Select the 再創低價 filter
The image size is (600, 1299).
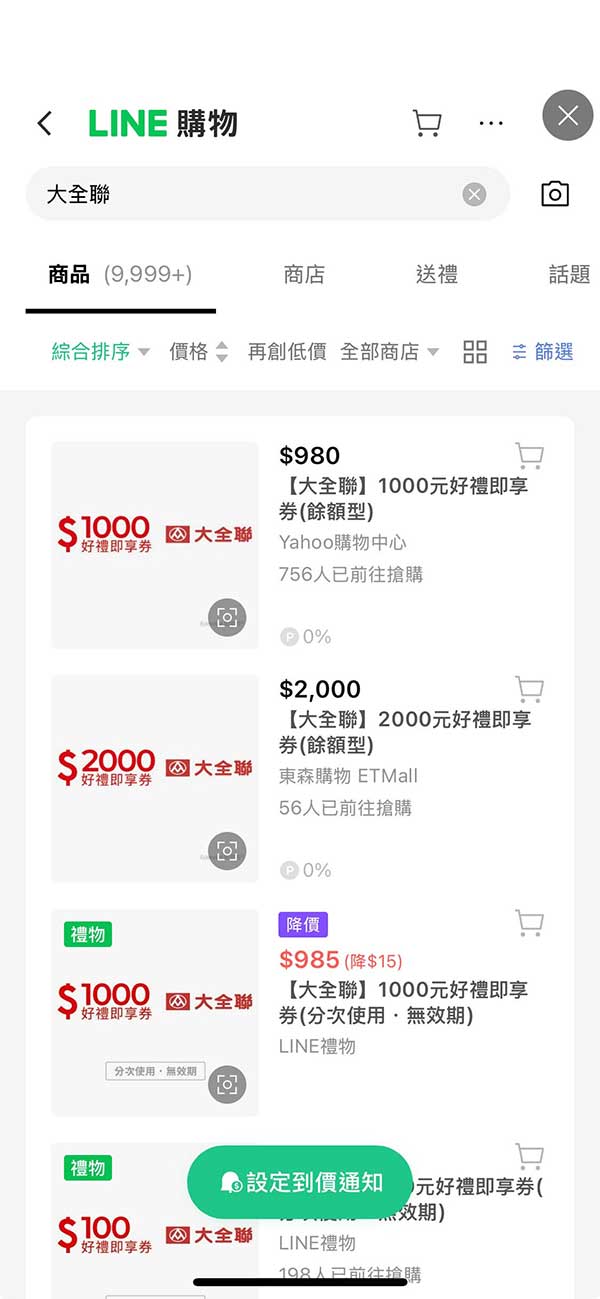(x=287, y=352)
